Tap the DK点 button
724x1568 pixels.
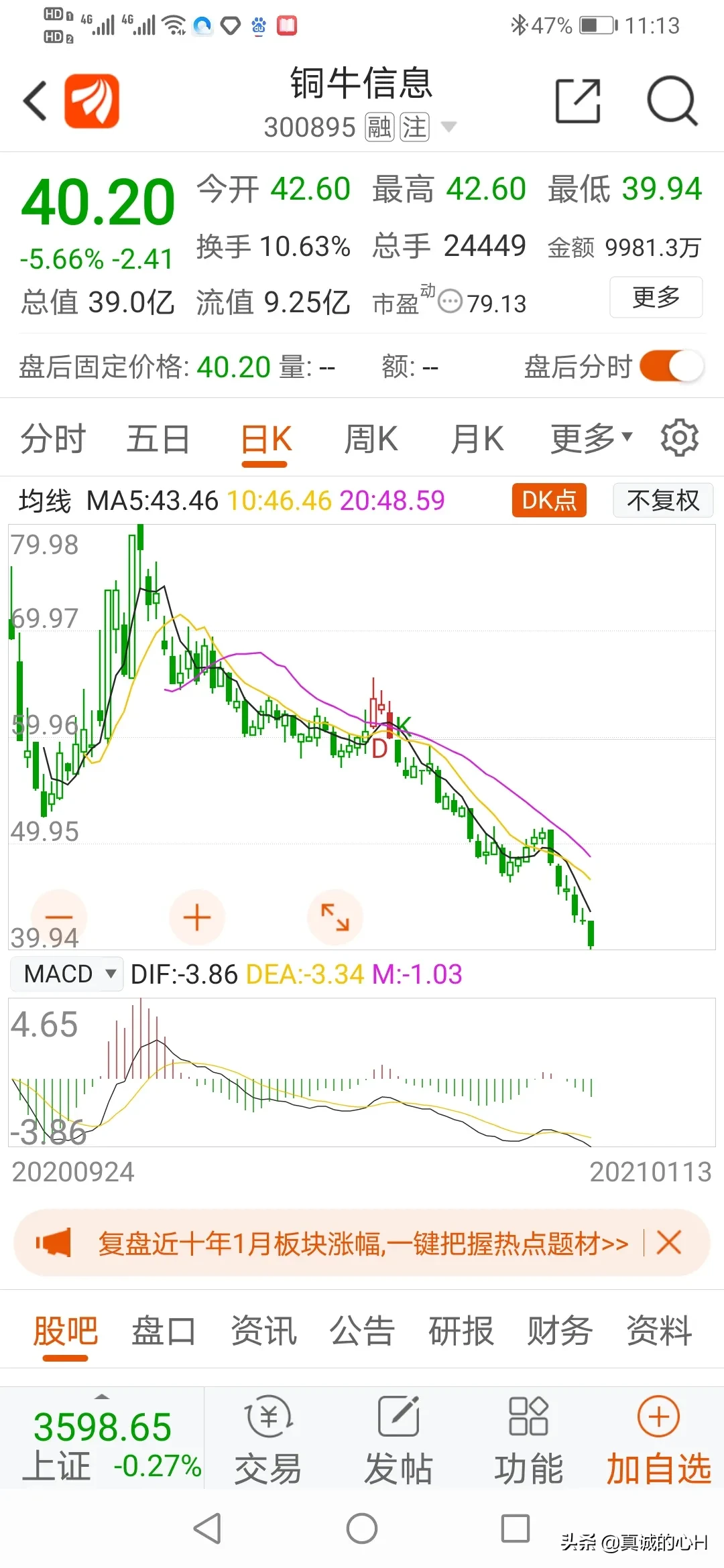(x=549, y=501)
